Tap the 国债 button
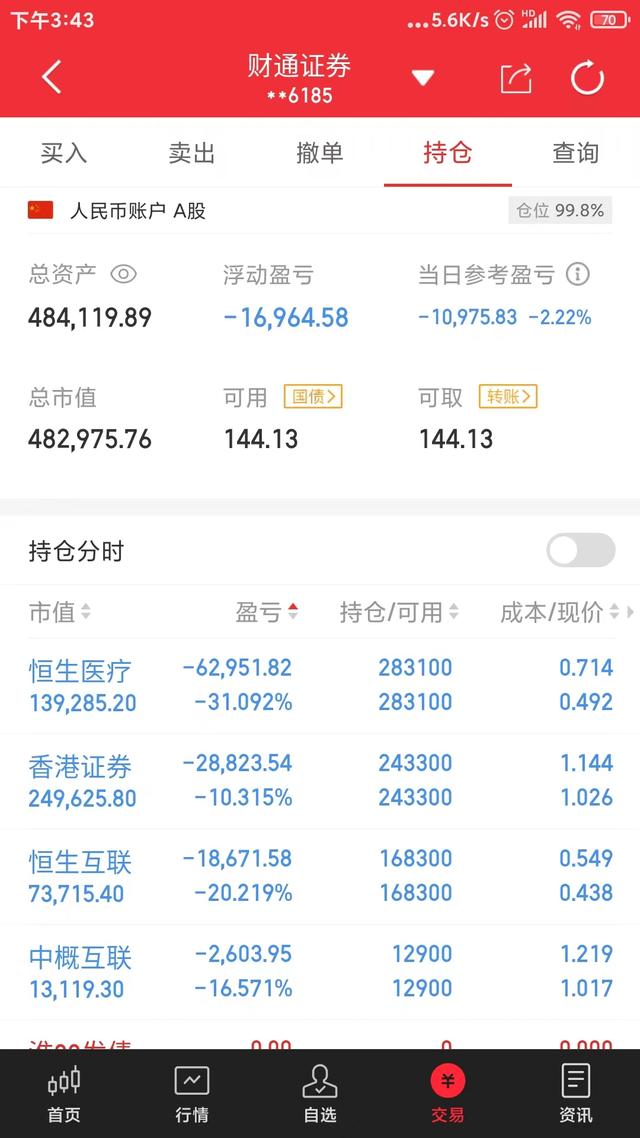Image resolution: width=640 pixels, height=1138 pixels. coord(313,397)
